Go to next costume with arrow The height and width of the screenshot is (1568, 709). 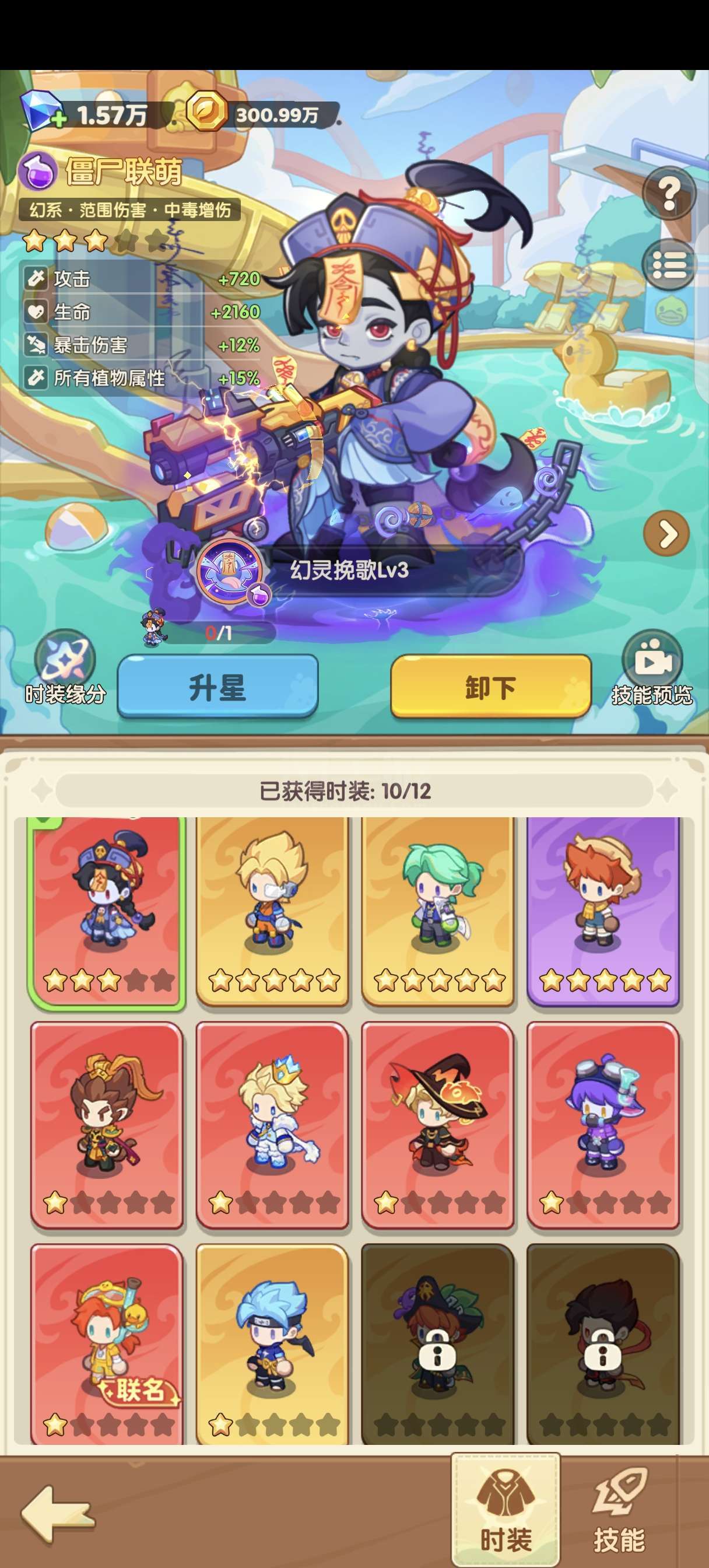click(666, 533)
